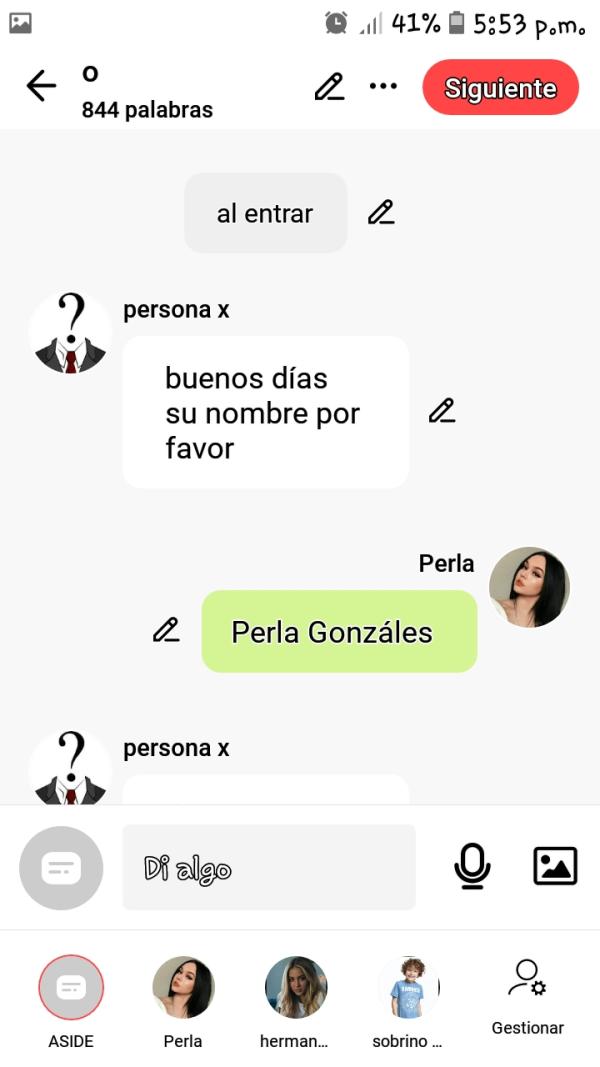Choose the herman... character as speaker

point(295,988)
